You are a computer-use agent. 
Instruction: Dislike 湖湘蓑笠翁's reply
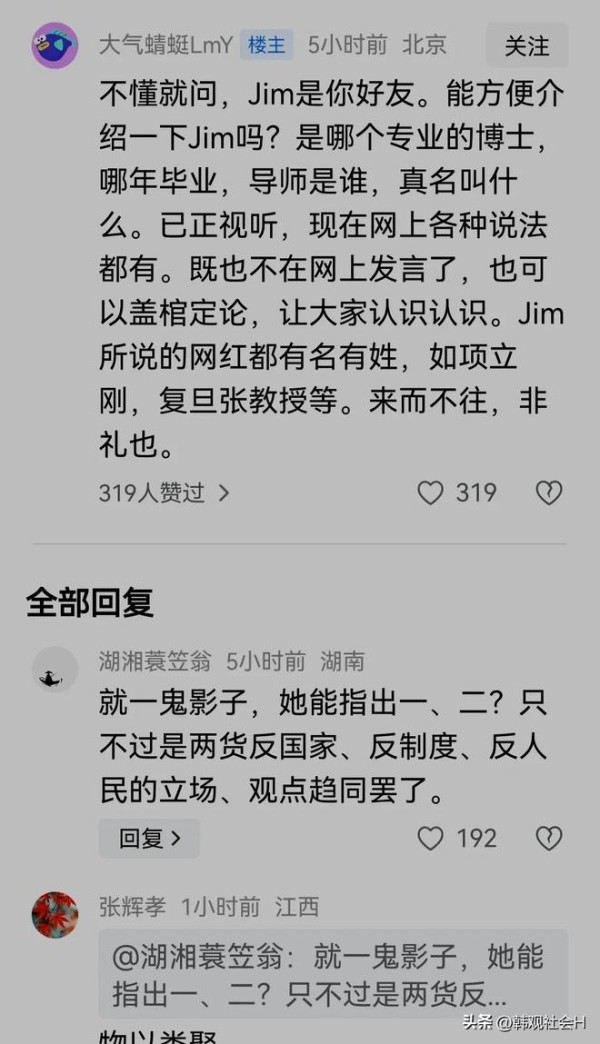[x=549, y=838]
